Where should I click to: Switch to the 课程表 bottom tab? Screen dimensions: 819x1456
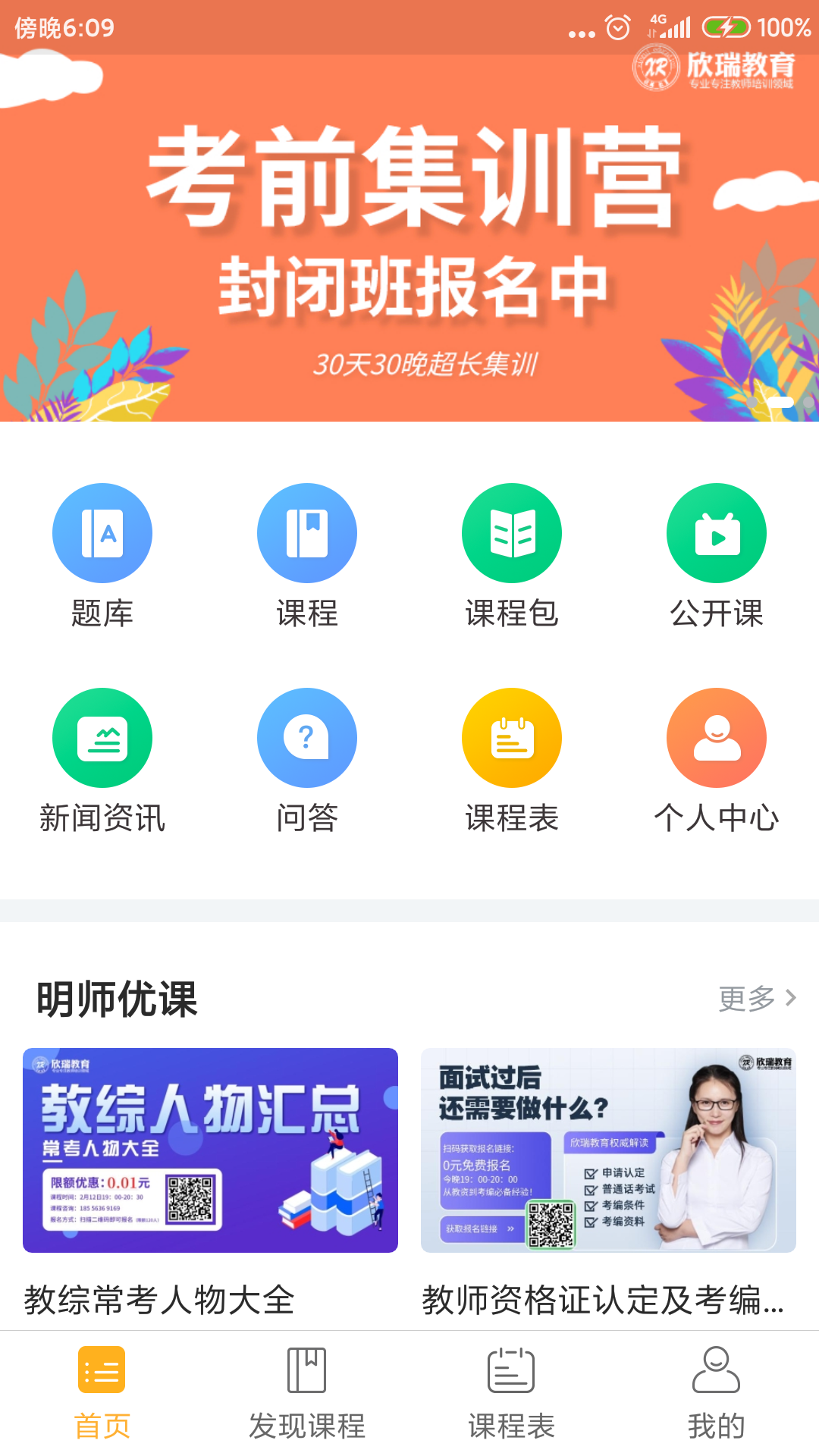pyautogui.click(x=512, y=1394)
